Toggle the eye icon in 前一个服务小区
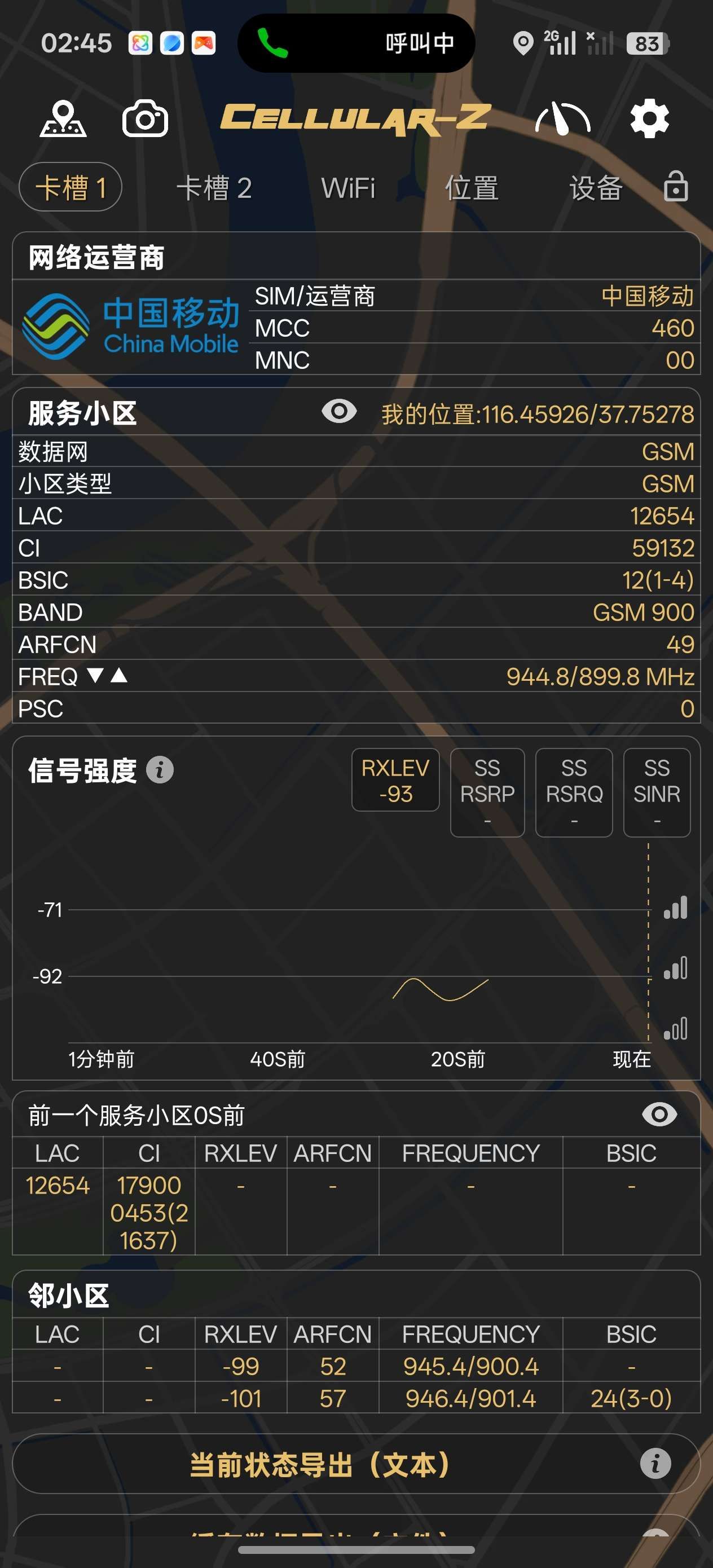The height and width of the screenshot is (1568, 713). pos(659,1115)
